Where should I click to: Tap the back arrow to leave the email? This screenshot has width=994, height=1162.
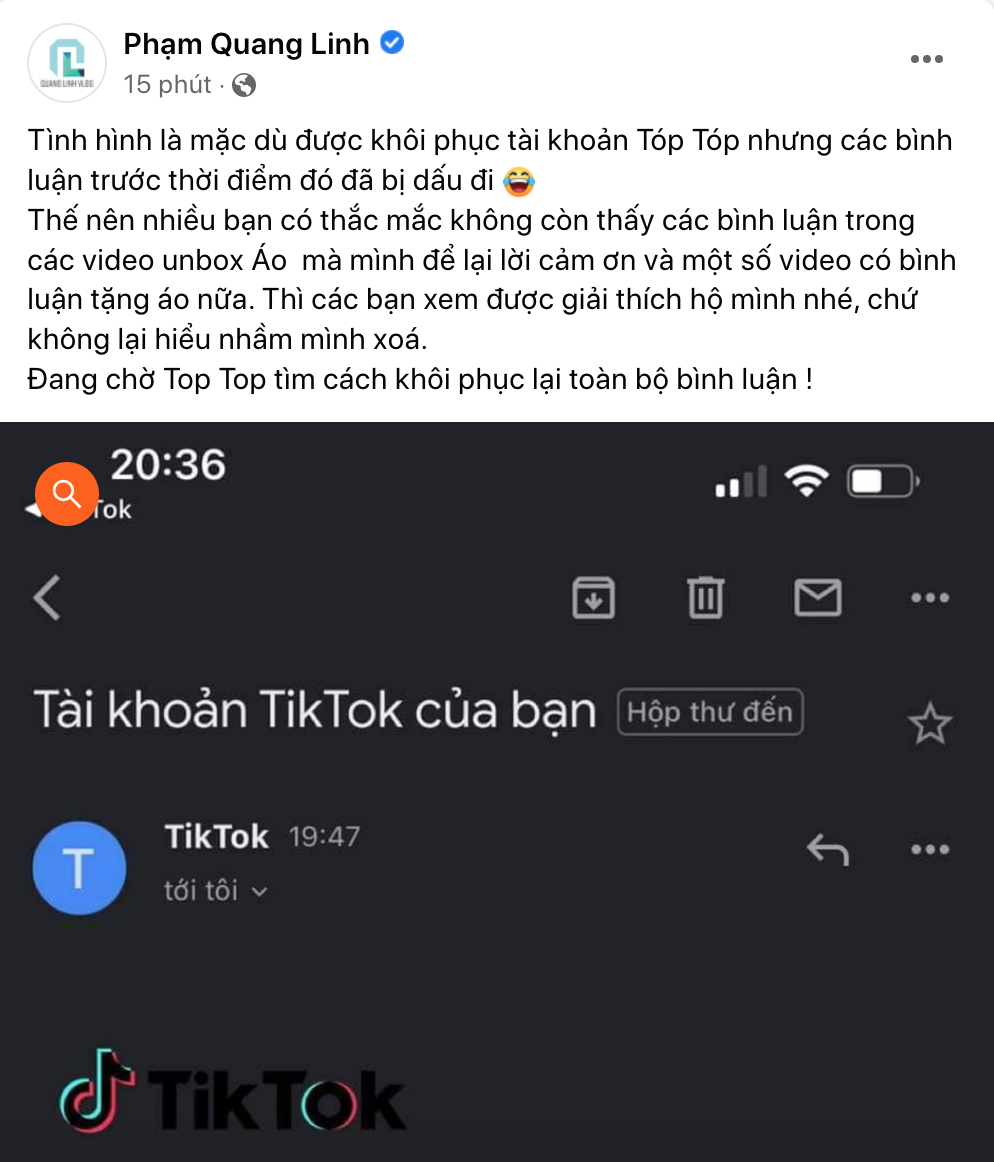coord(46,597)
